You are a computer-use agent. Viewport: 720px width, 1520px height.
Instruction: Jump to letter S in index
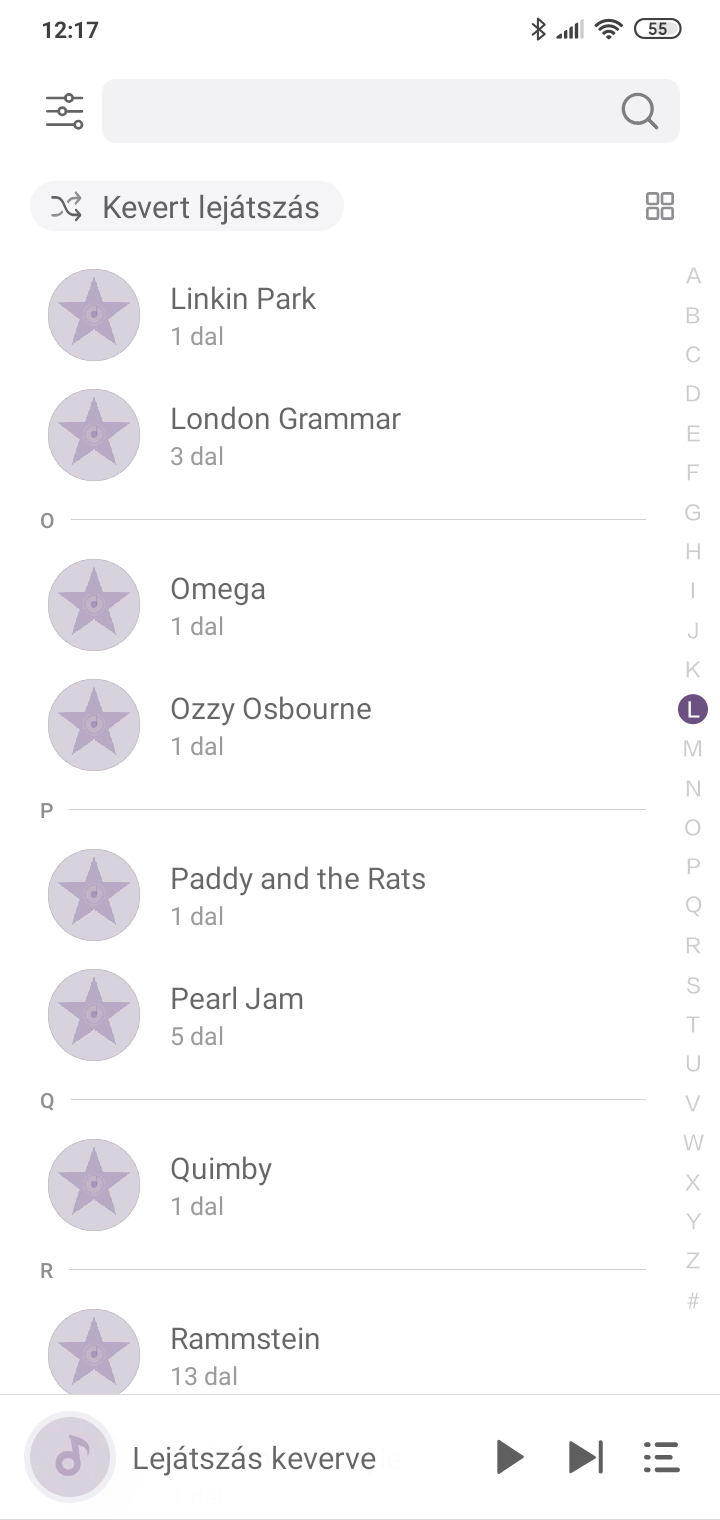(x=693, y=985)
